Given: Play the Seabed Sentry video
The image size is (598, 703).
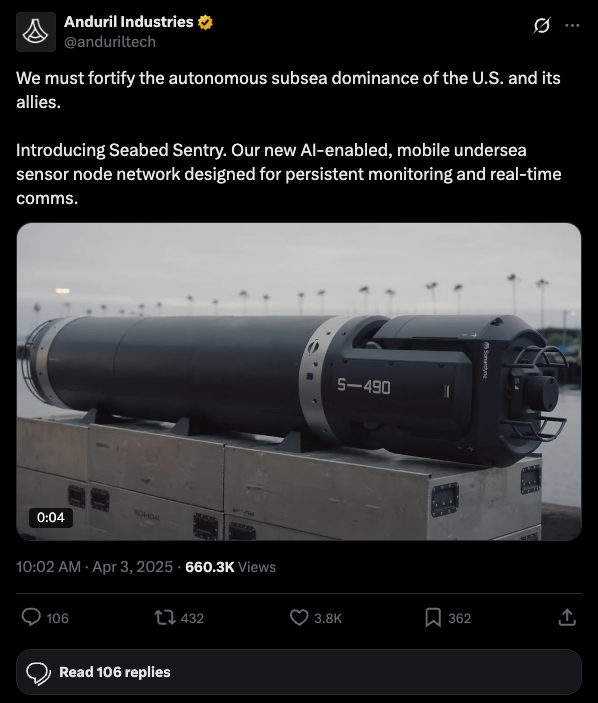Looking at the screenshot, I should point(299,382).
